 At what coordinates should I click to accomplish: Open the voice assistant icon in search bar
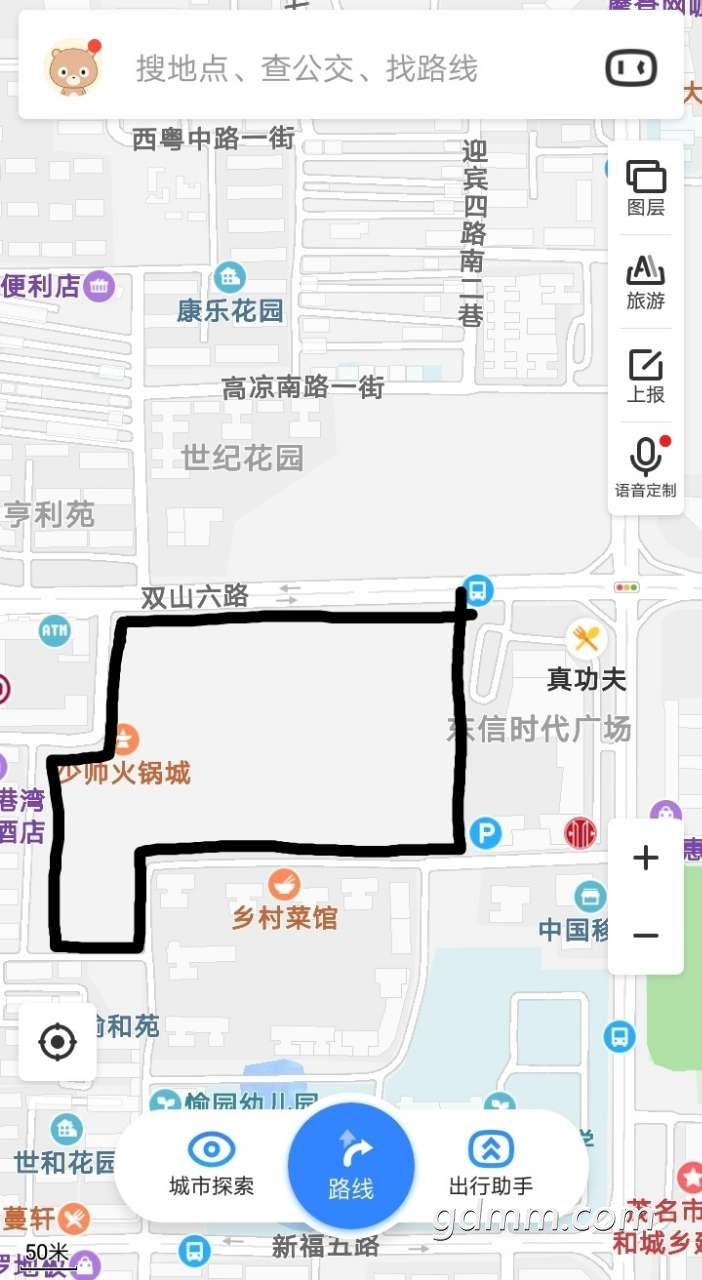[x=631, y=68]
